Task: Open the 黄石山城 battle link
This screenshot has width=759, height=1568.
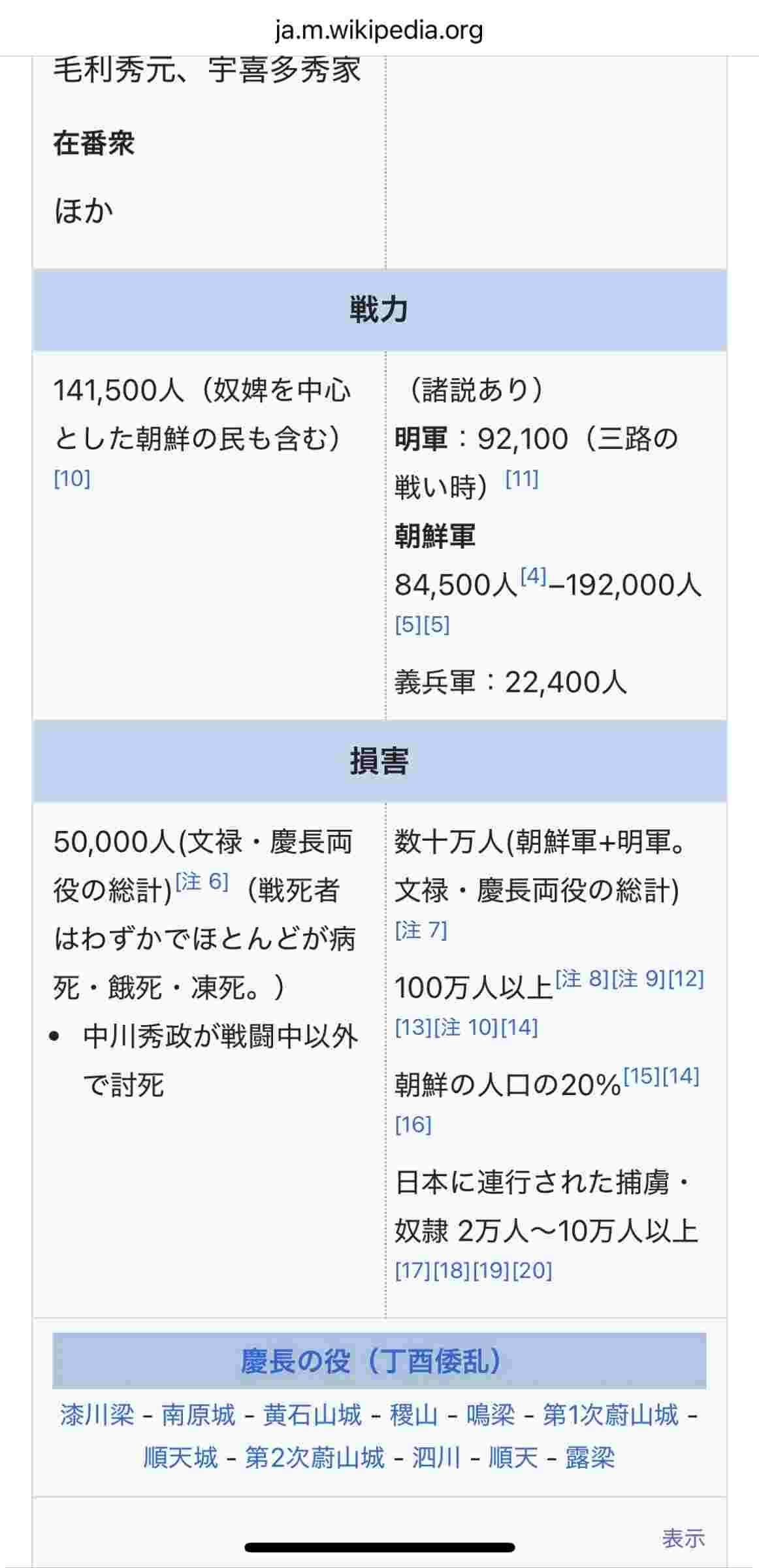Action: click(x=312, y=1415)
